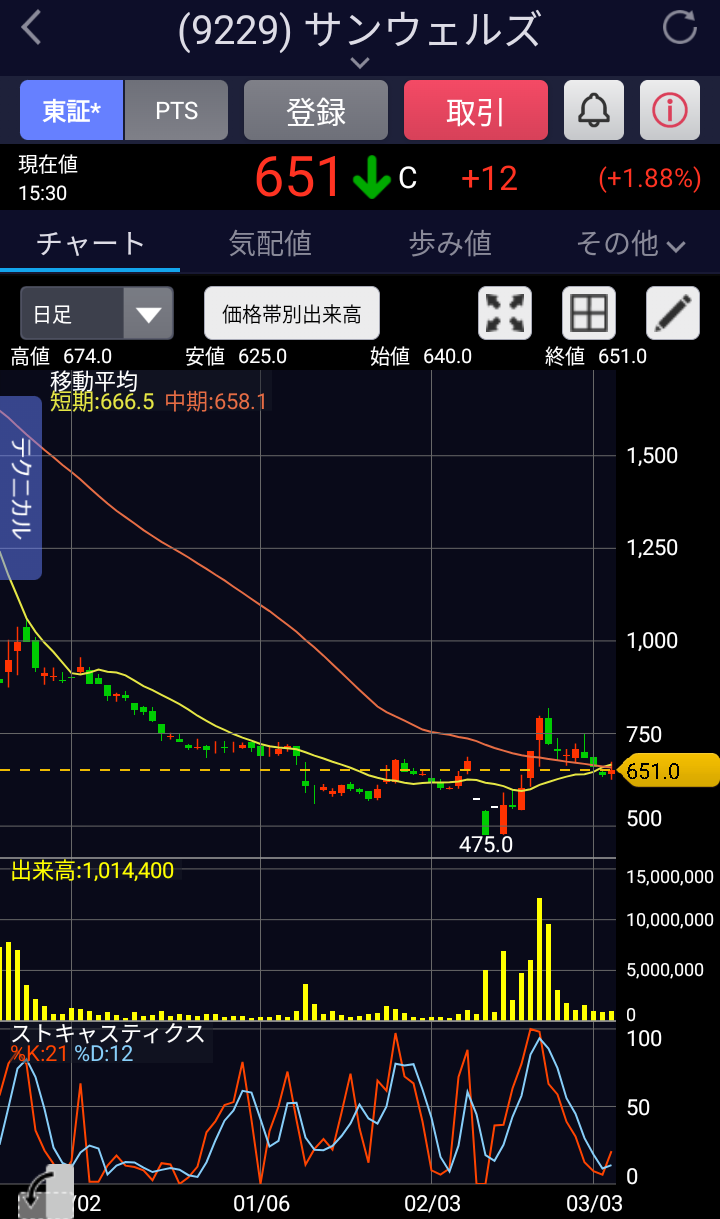Viewport: 720px width, 1219px height.
Task: Expand the chart to fullscreen
Action: 505,314
